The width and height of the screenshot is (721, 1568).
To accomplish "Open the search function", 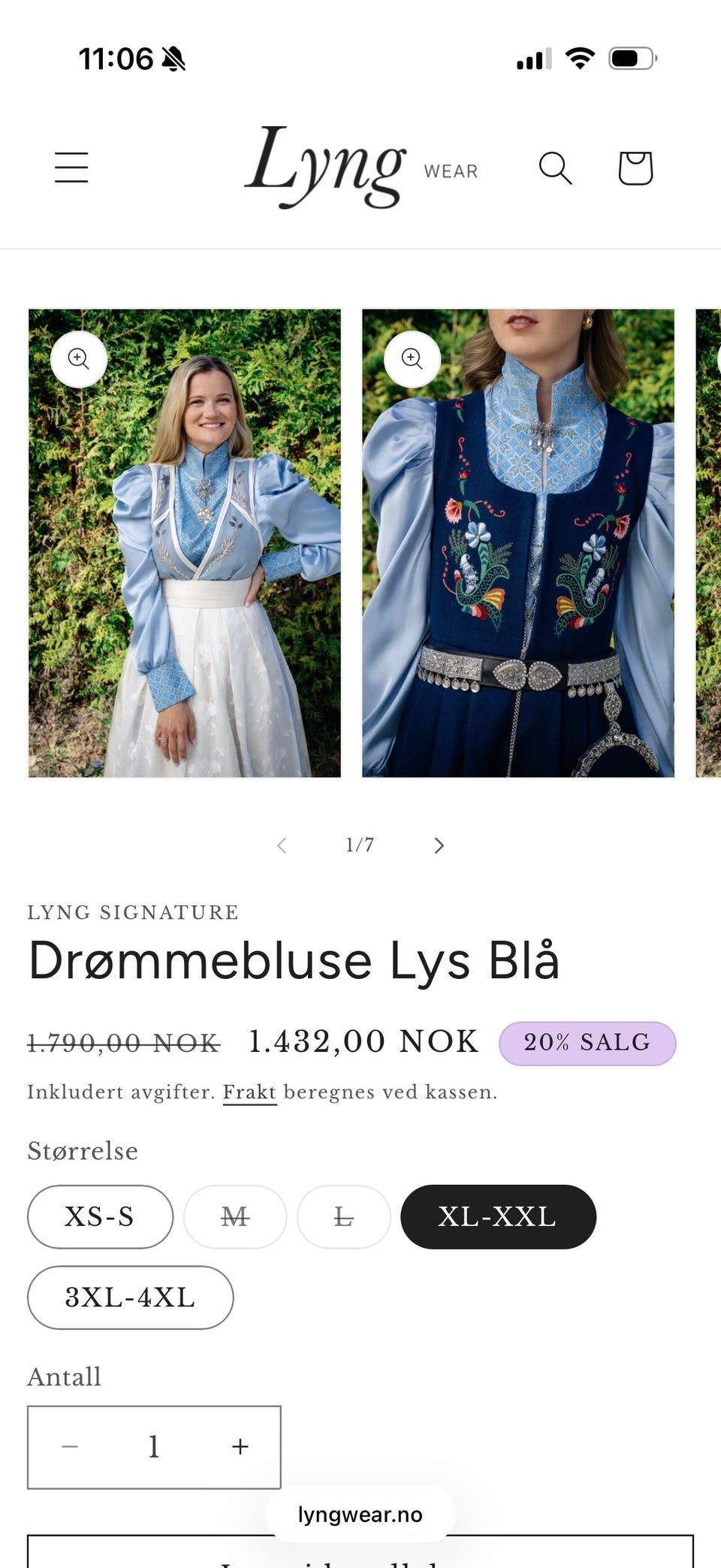I will point(557,168).
